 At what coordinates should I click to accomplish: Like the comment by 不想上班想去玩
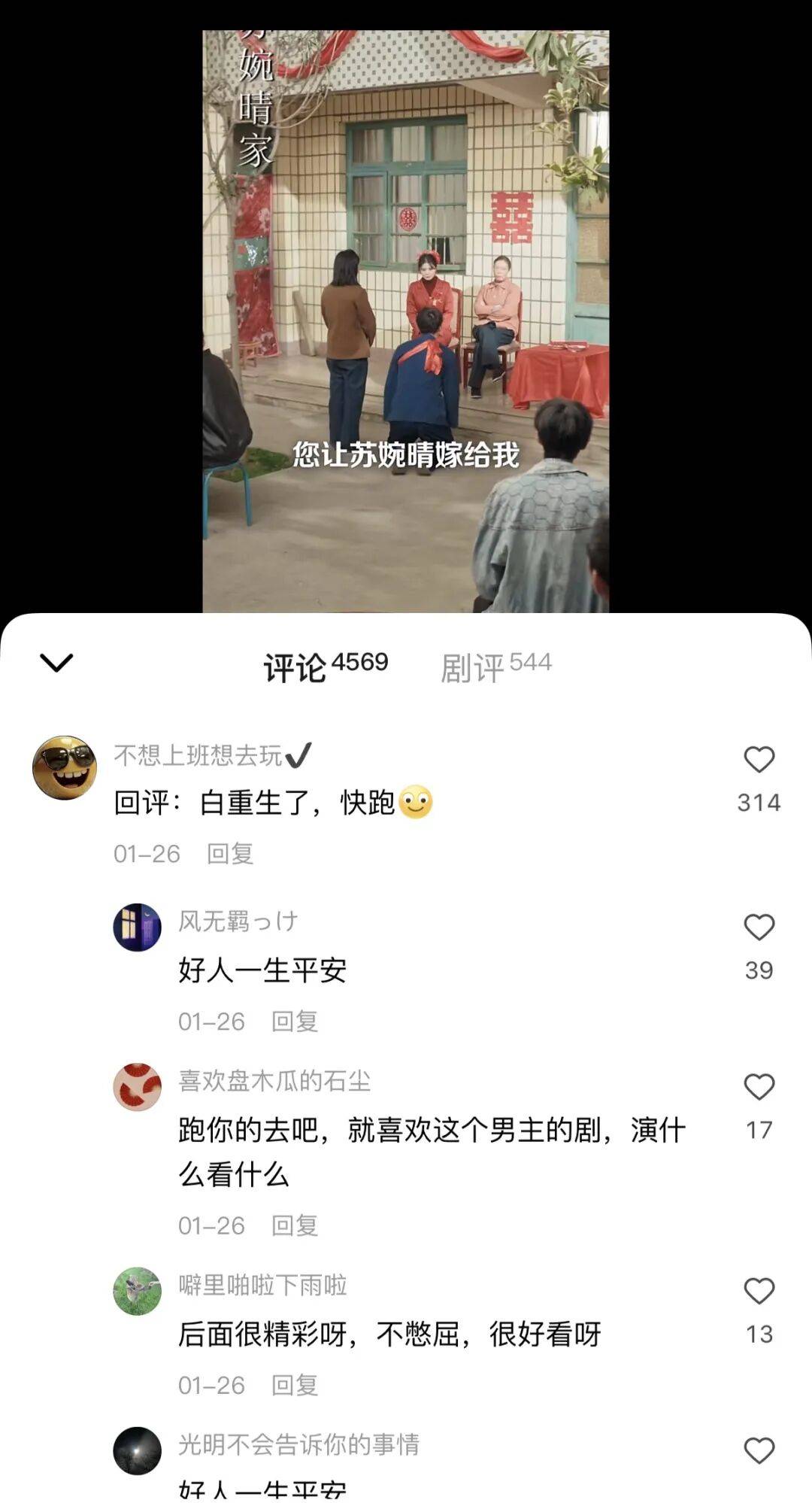tap(759, 760)
